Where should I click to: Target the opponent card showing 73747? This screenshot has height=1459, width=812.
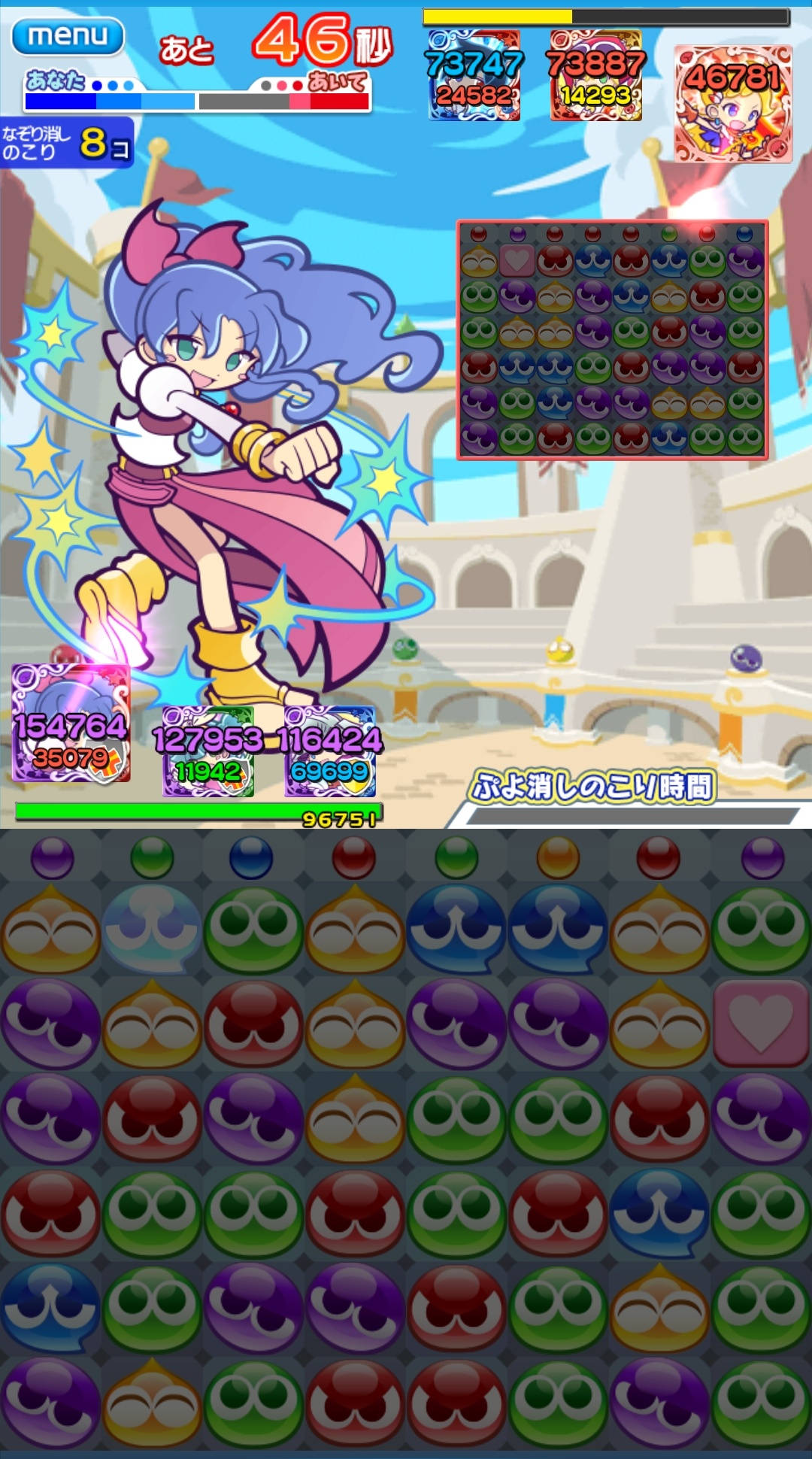click(x=474, y=75)
